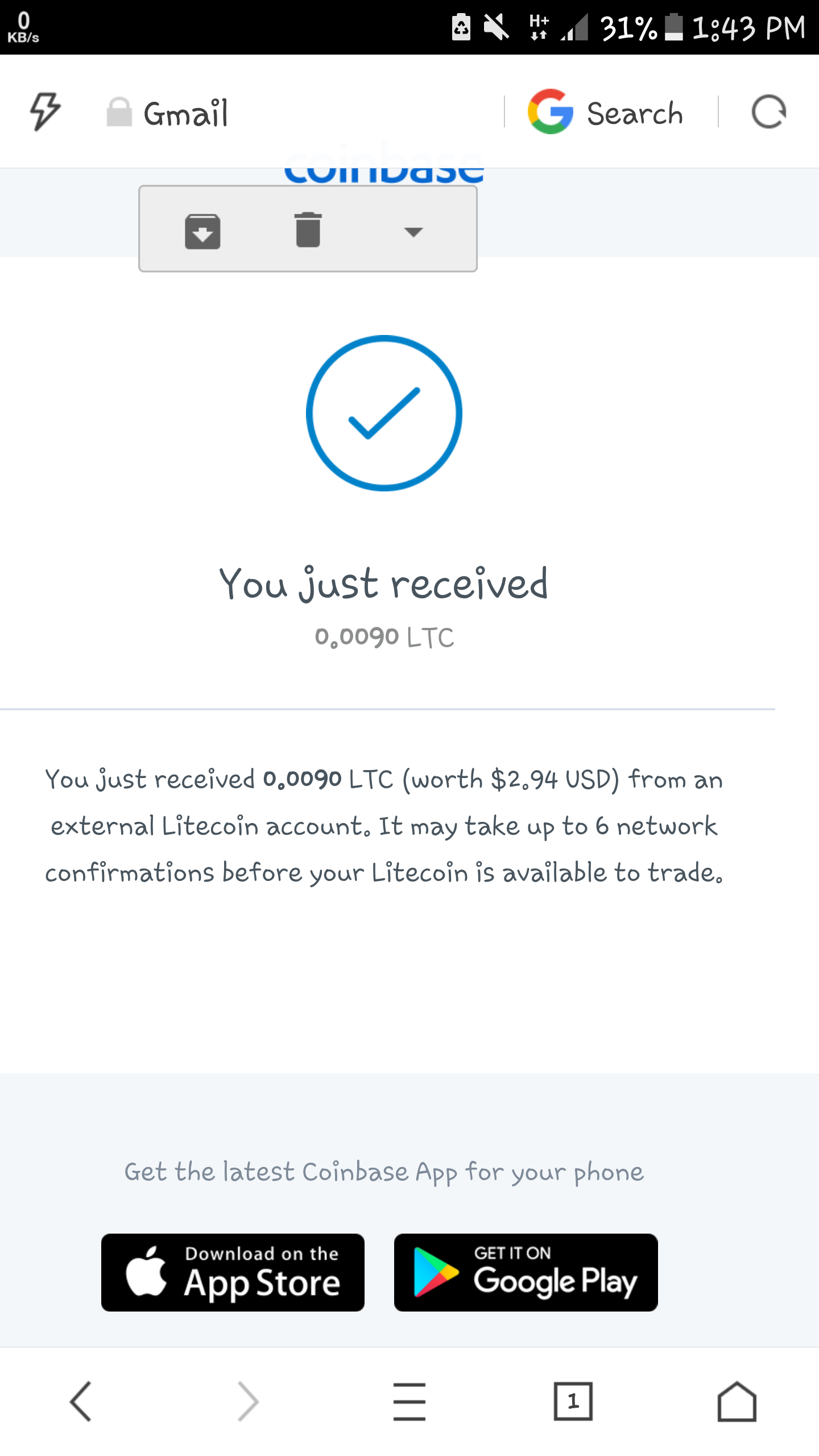Go to the browser home page
Screen dimensions: 819x1456
(x=737, y=1401)
